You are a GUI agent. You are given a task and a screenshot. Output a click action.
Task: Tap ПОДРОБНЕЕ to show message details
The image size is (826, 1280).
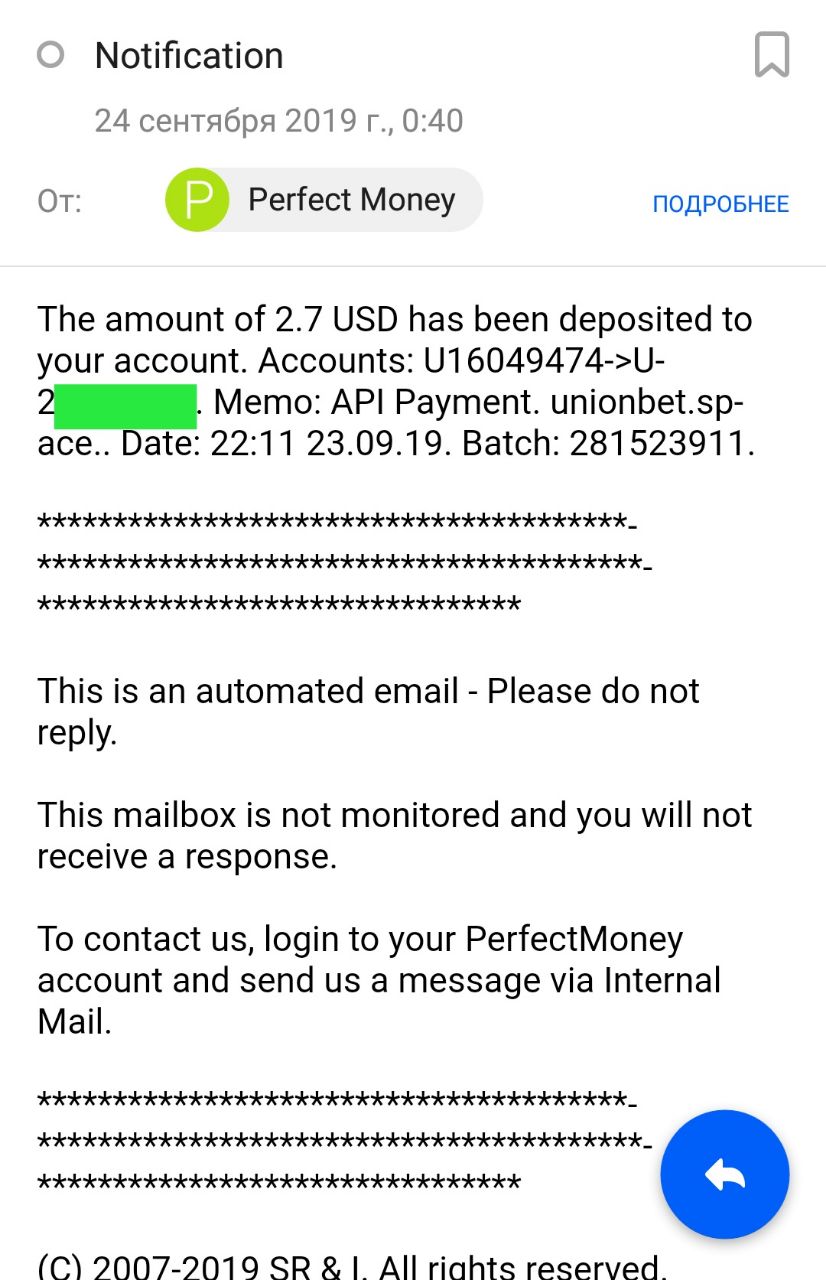pyautogui.click(x=720, y=204)
